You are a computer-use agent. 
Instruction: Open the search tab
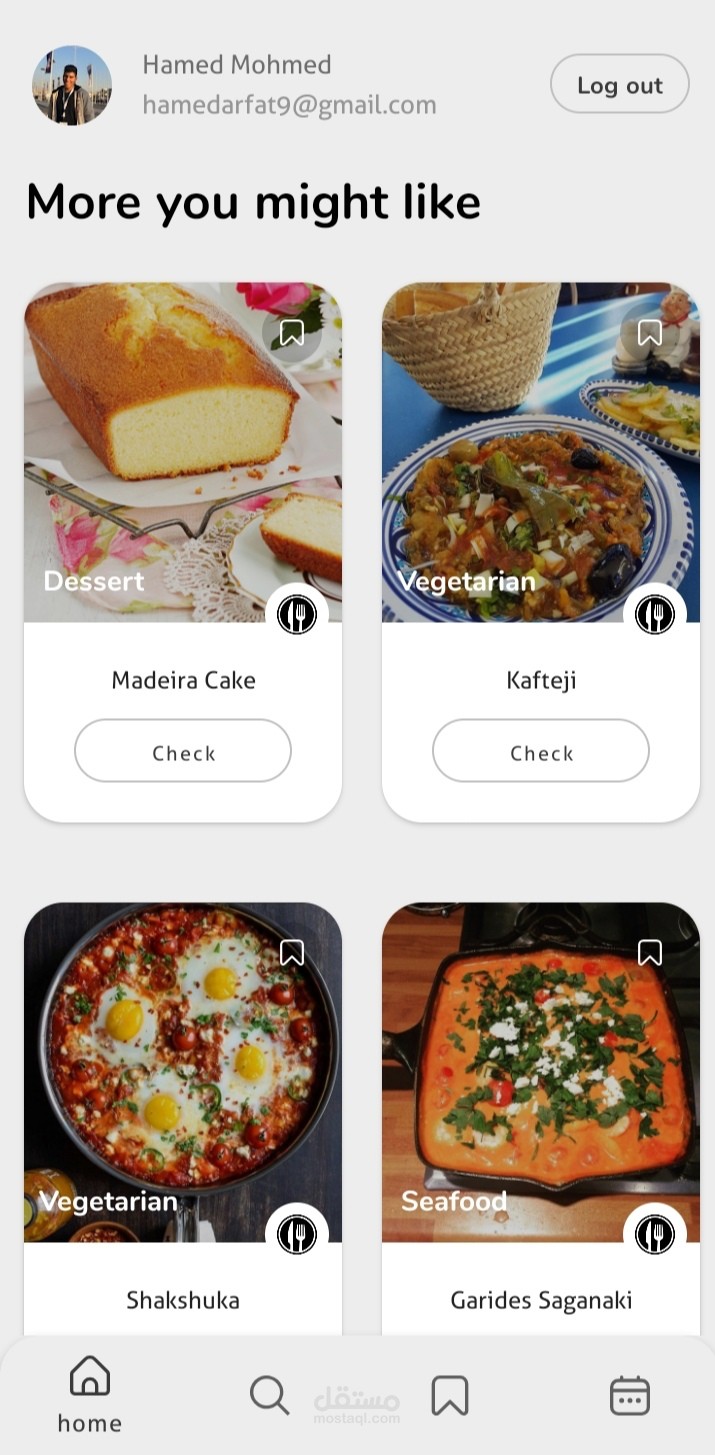click(x=269, y=1394)
